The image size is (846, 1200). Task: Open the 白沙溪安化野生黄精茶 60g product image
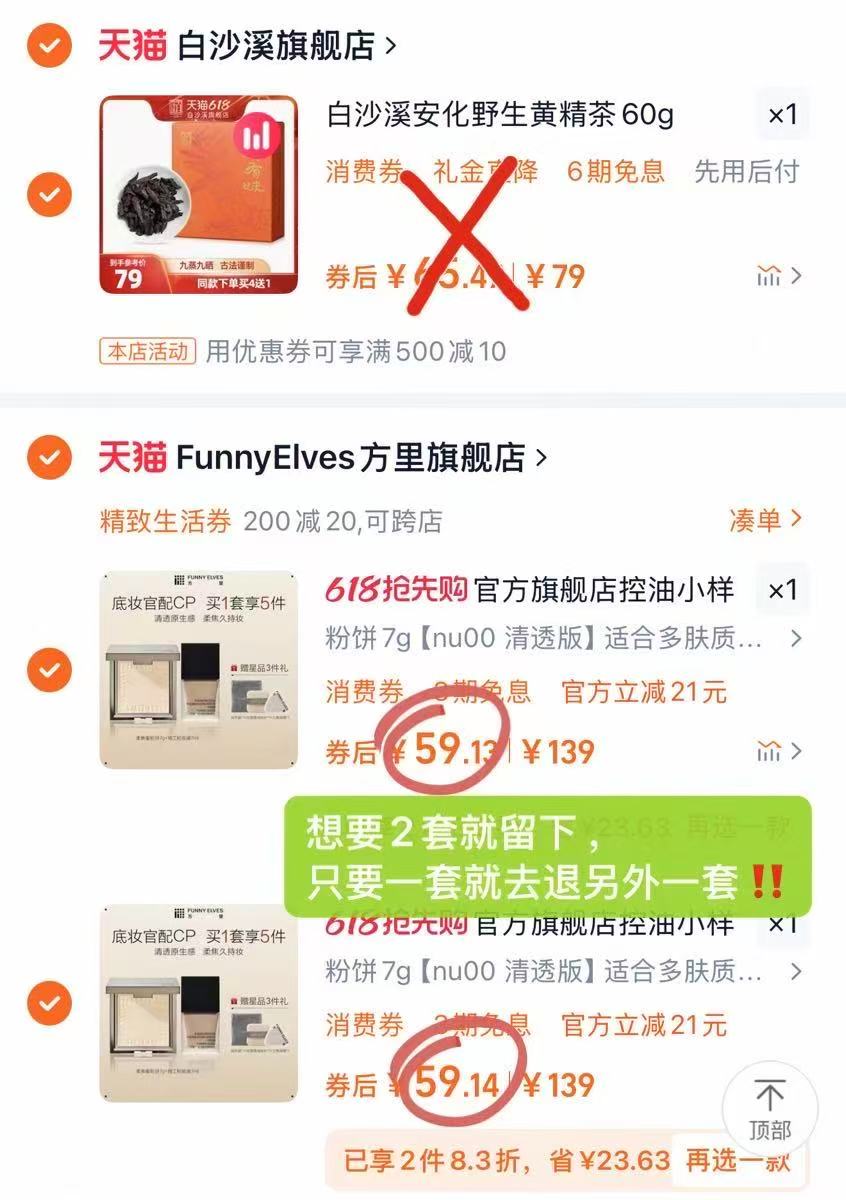[198, 194]
